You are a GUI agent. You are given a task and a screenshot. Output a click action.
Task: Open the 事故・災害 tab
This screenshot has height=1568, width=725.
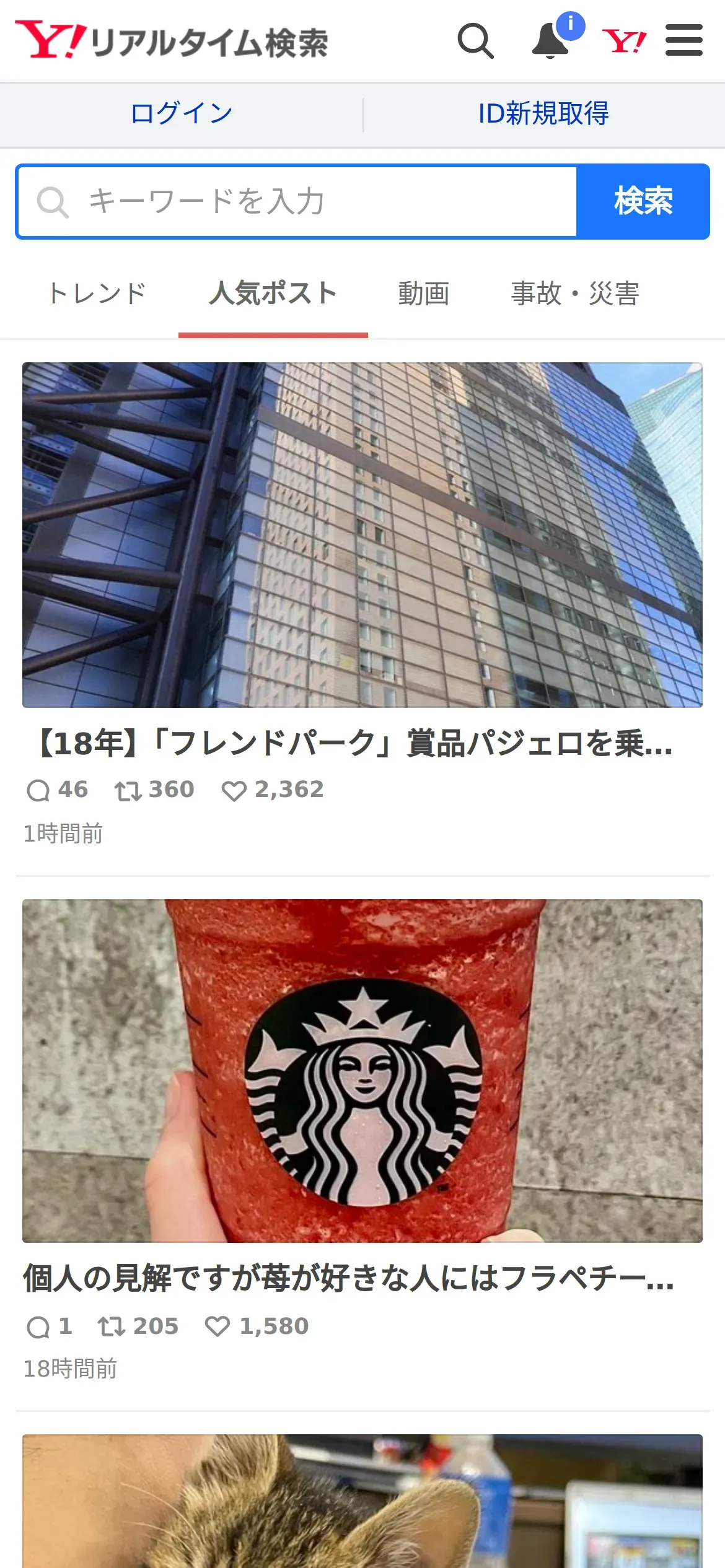(x=575, y=294)
